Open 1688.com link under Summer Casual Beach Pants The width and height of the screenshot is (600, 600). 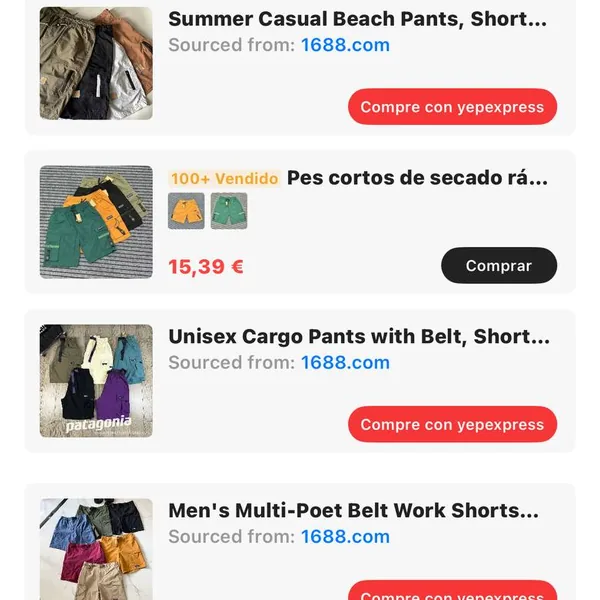click(345, 45)
